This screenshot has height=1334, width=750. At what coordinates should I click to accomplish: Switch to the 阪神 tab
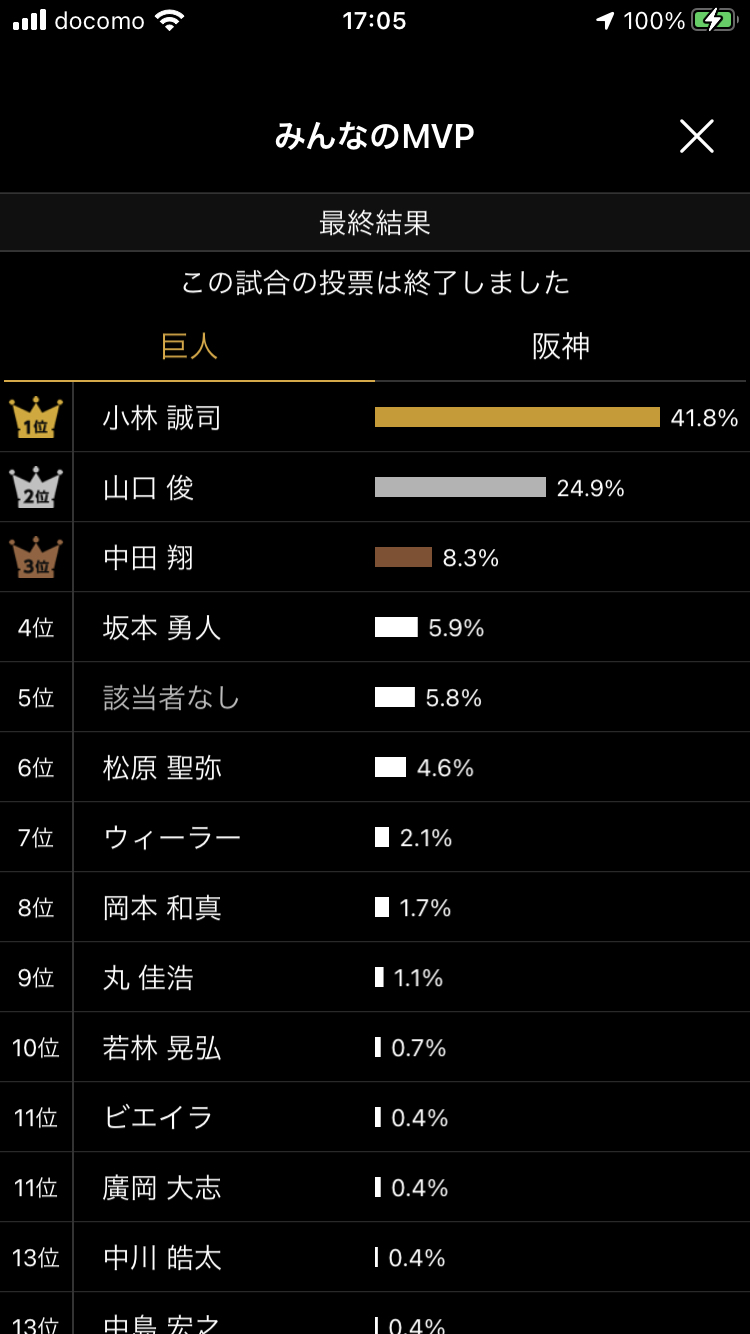click(561, 347)
